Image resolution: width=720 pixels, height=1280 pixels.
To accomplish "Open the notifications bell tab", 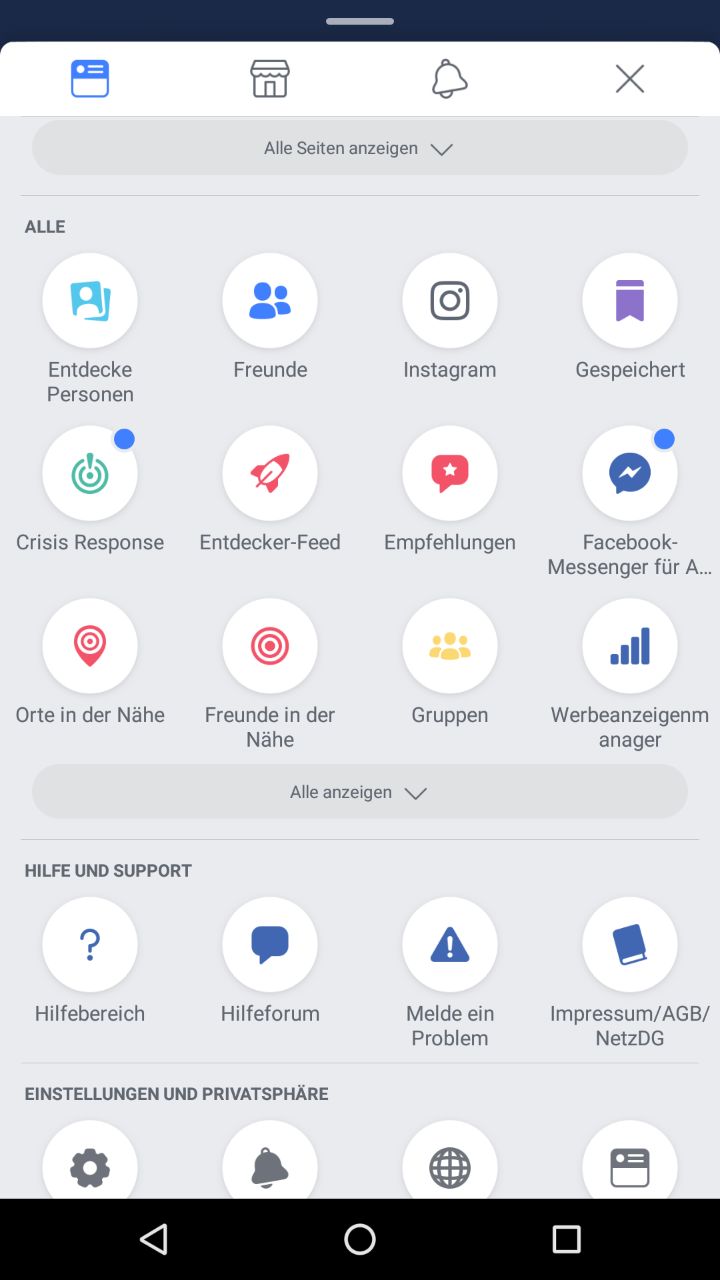I will point(450,79).
